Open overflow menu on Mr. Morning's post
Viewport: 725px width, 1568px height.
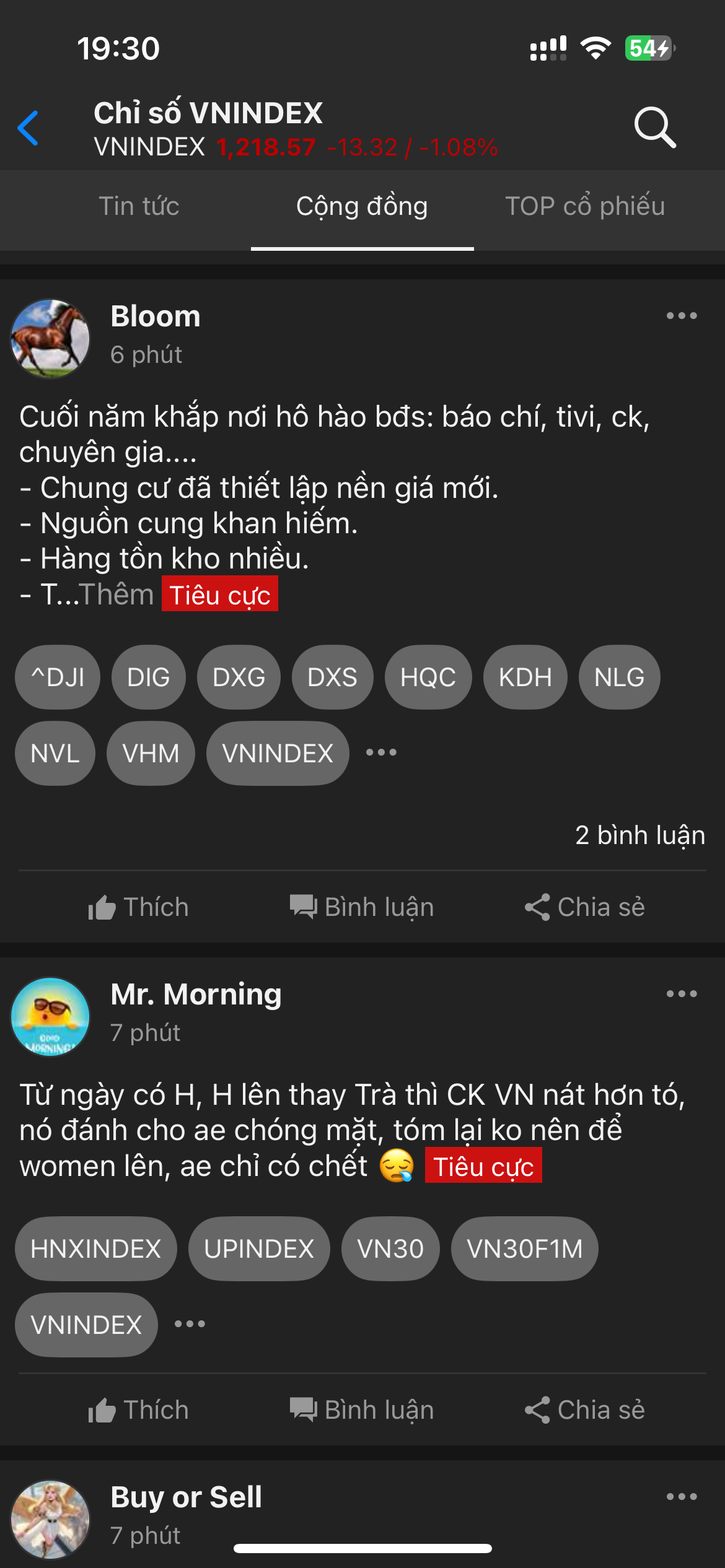tap(681, 994)
